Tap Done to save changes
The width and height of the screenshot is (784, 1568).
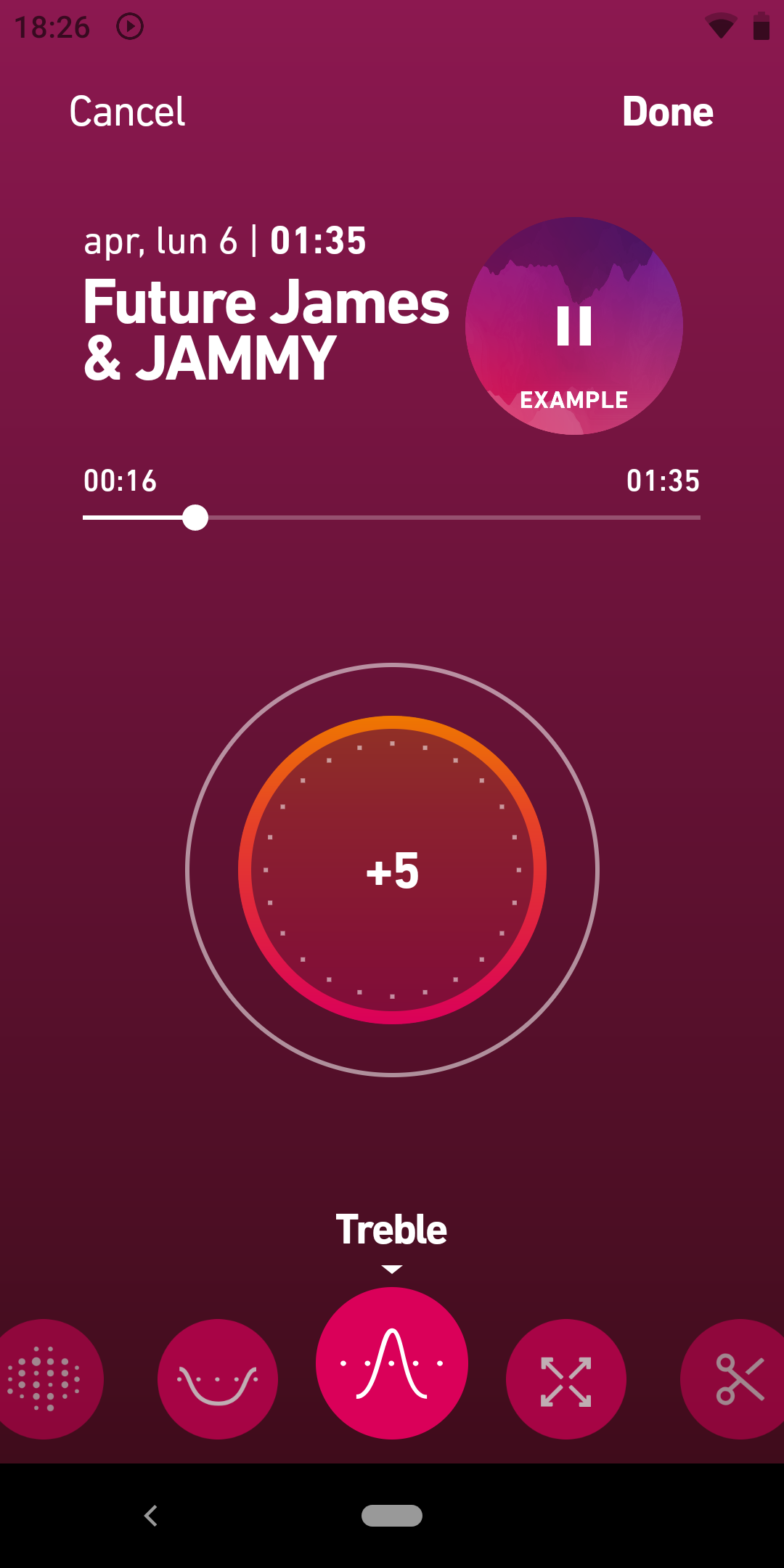click(668, 112)
